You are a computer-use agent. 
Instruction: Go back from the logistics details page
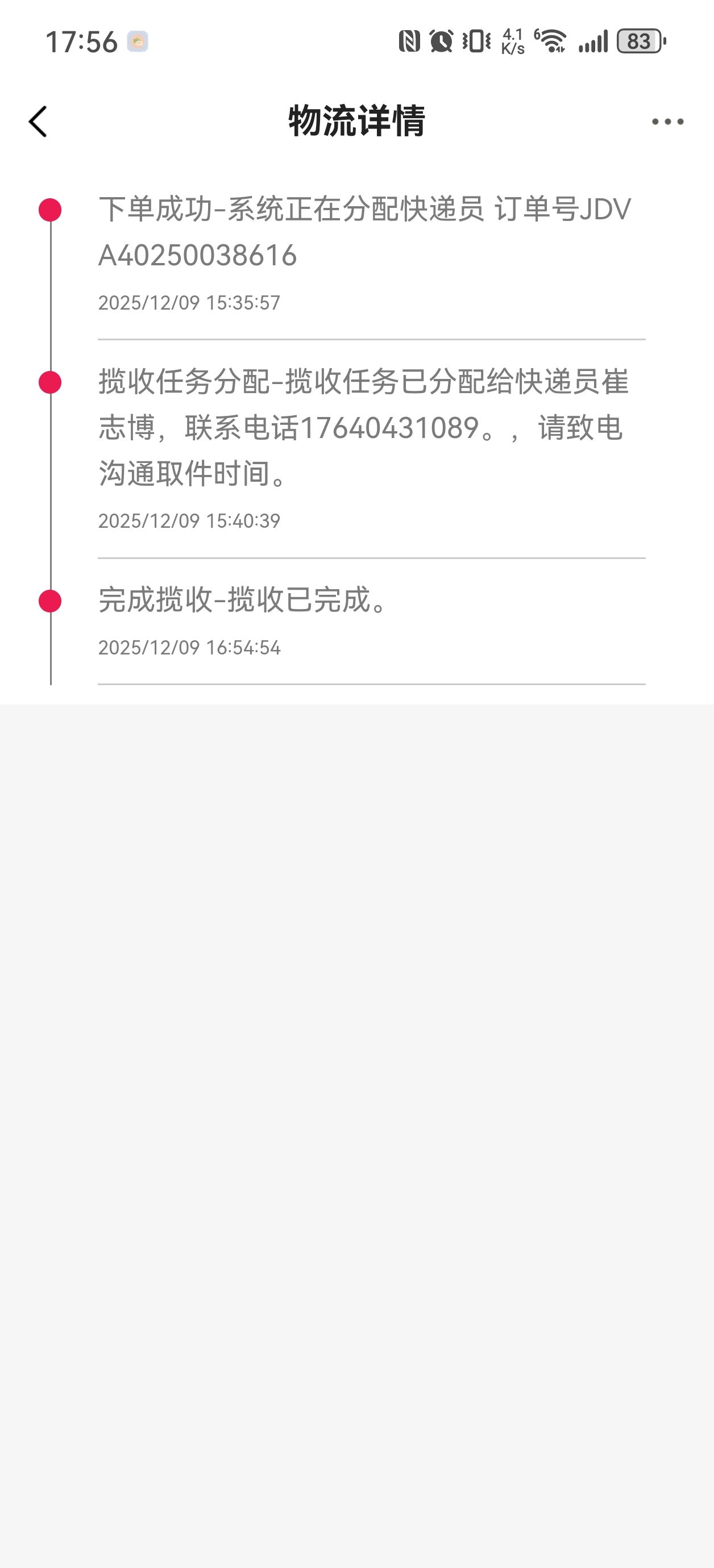38,122
